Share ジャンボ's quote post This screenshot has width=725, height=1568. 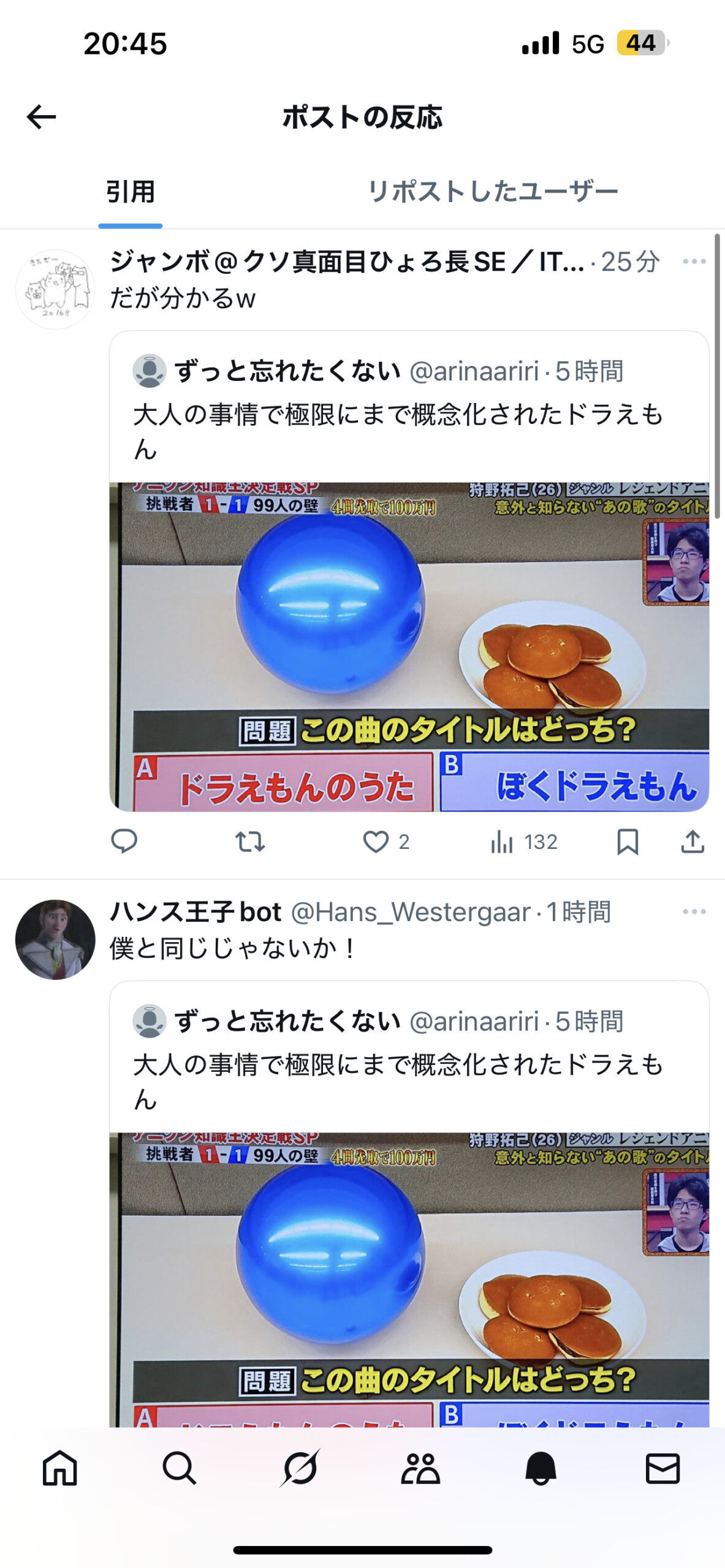pyautogui.click(x=693, y=842)
